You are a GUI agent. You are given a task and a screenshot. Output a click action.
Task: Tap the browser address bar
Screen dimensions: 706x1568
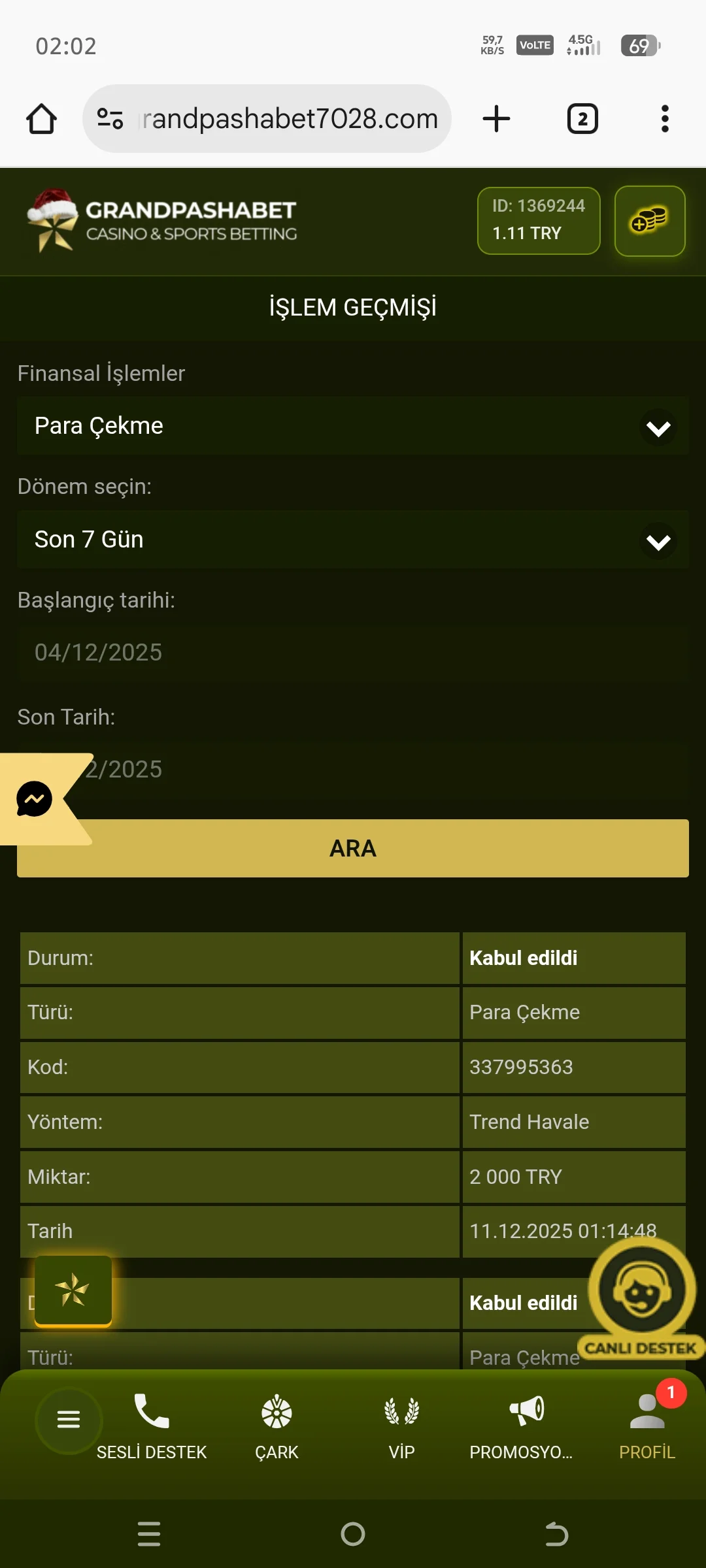(288, 119)
